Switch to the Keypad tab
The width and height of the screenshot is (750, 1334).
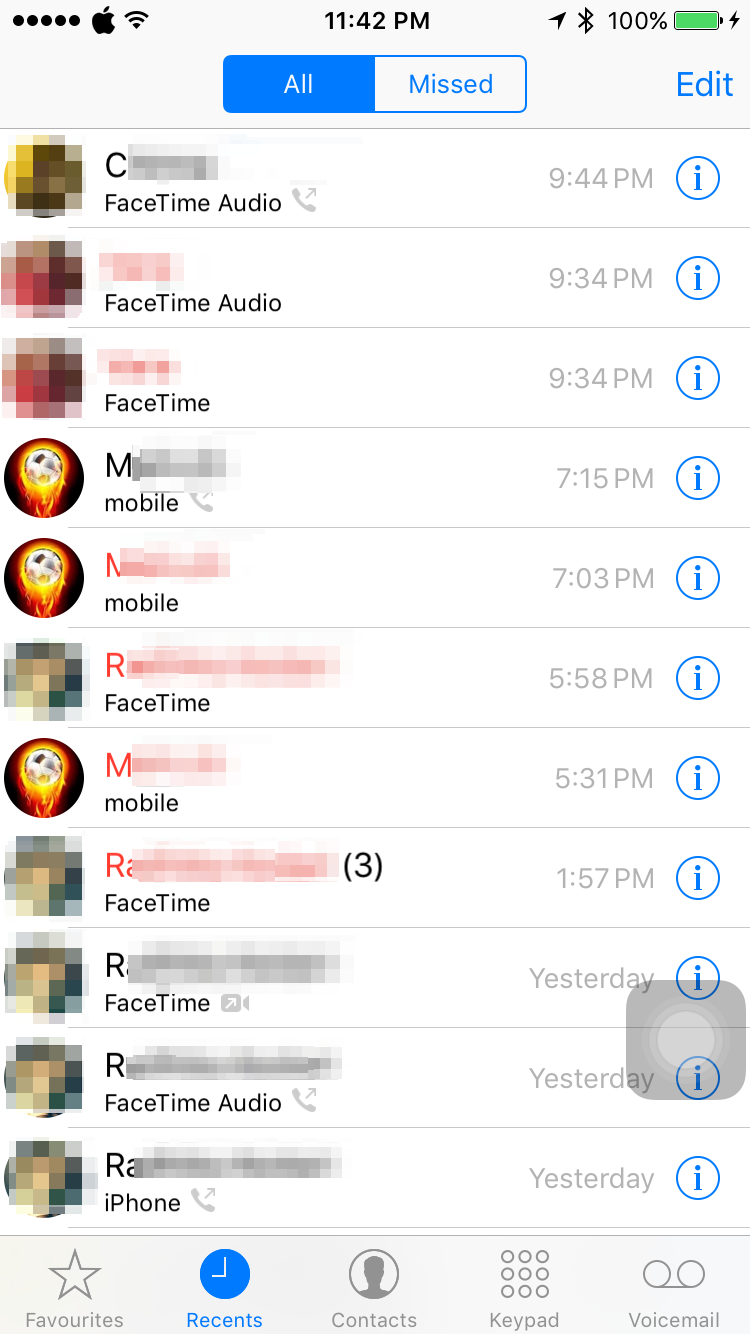click(x=524, y=1289)
